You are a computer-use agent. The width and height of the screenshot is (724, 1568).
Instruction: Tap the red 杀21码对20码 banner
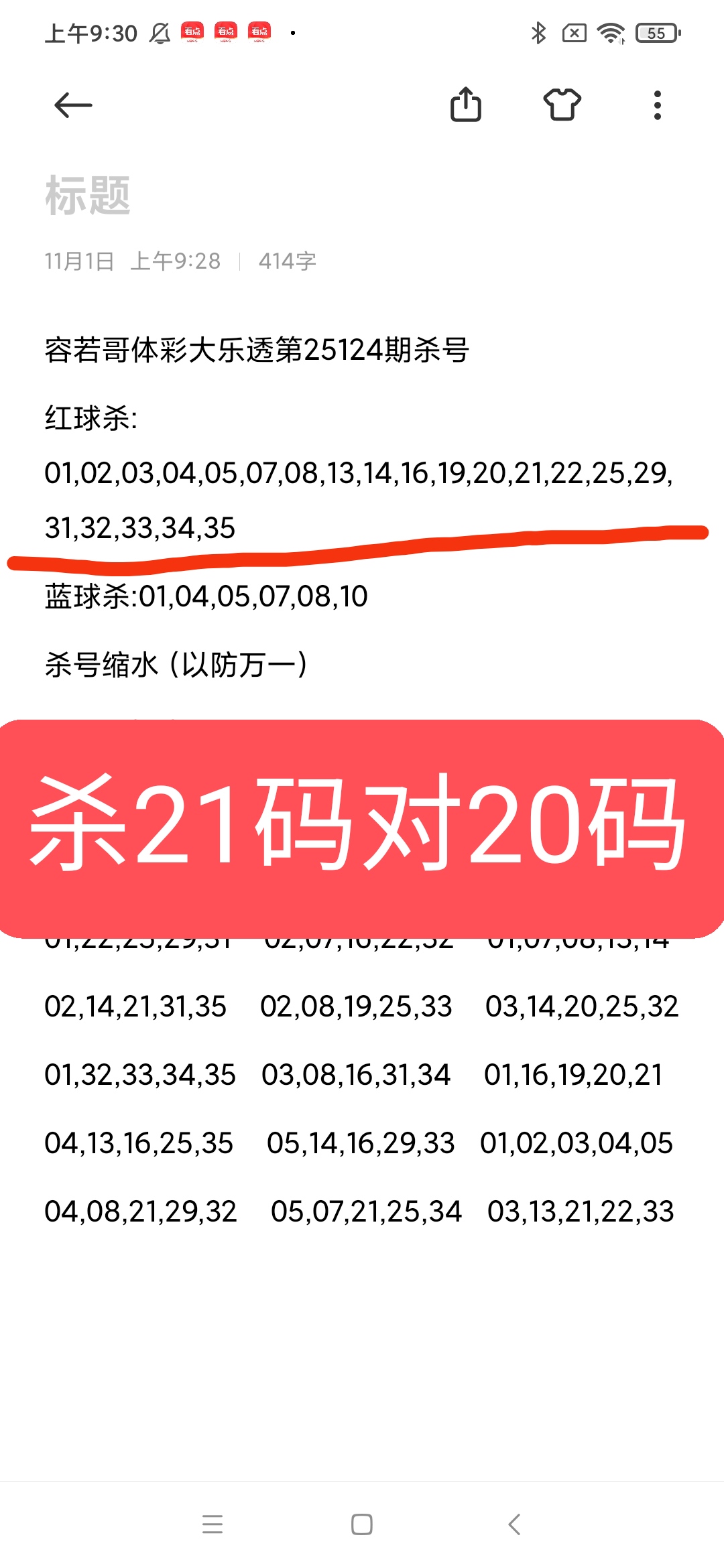(361, 830)
